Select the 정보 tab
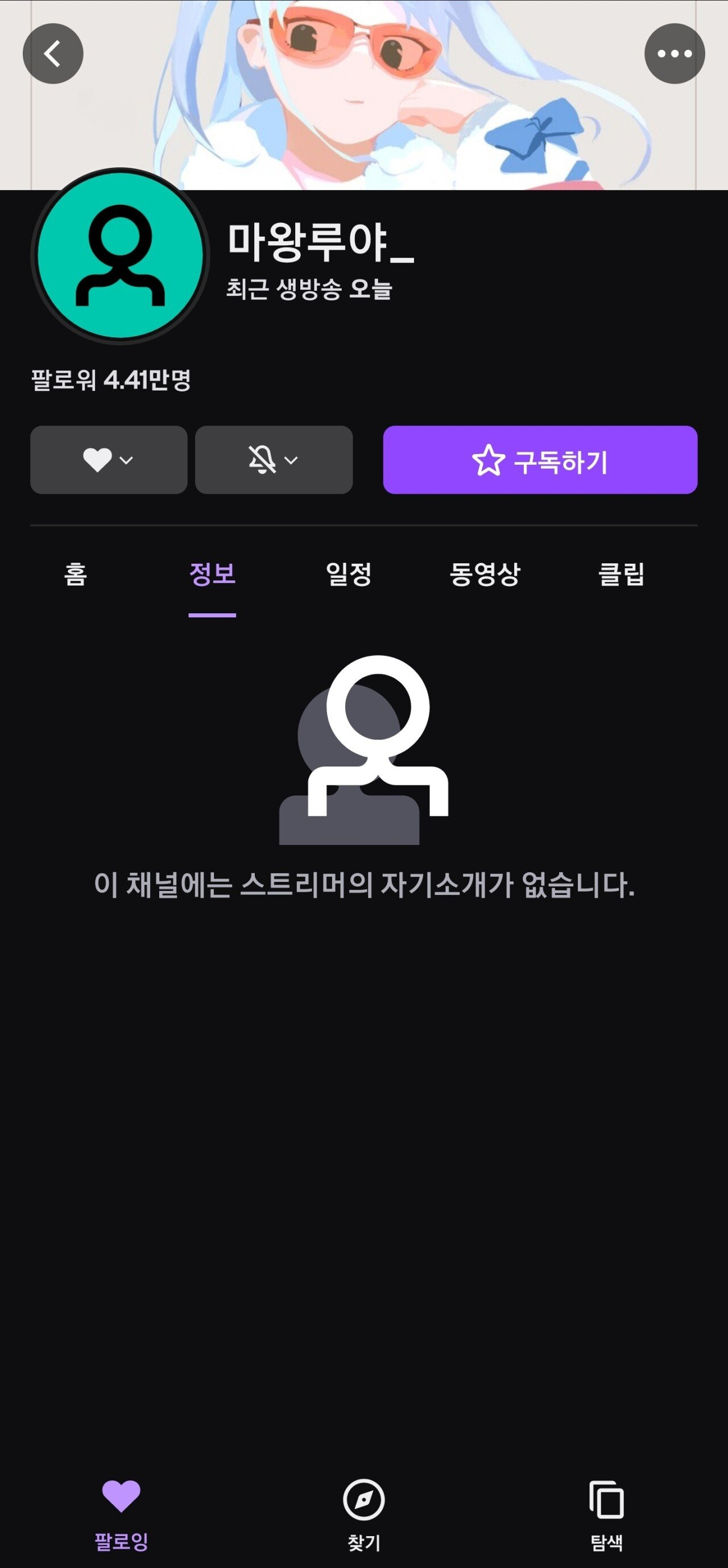The image size is (728, 1568). tap(213, 574)
